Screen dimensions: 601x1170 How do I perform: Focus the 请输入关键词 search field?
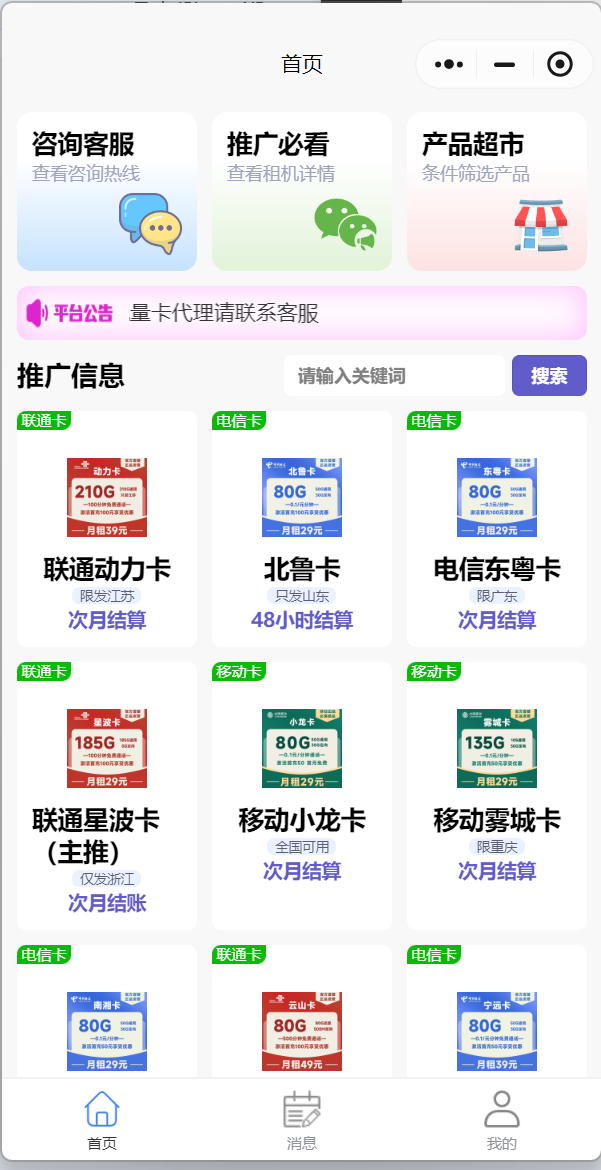393,376
